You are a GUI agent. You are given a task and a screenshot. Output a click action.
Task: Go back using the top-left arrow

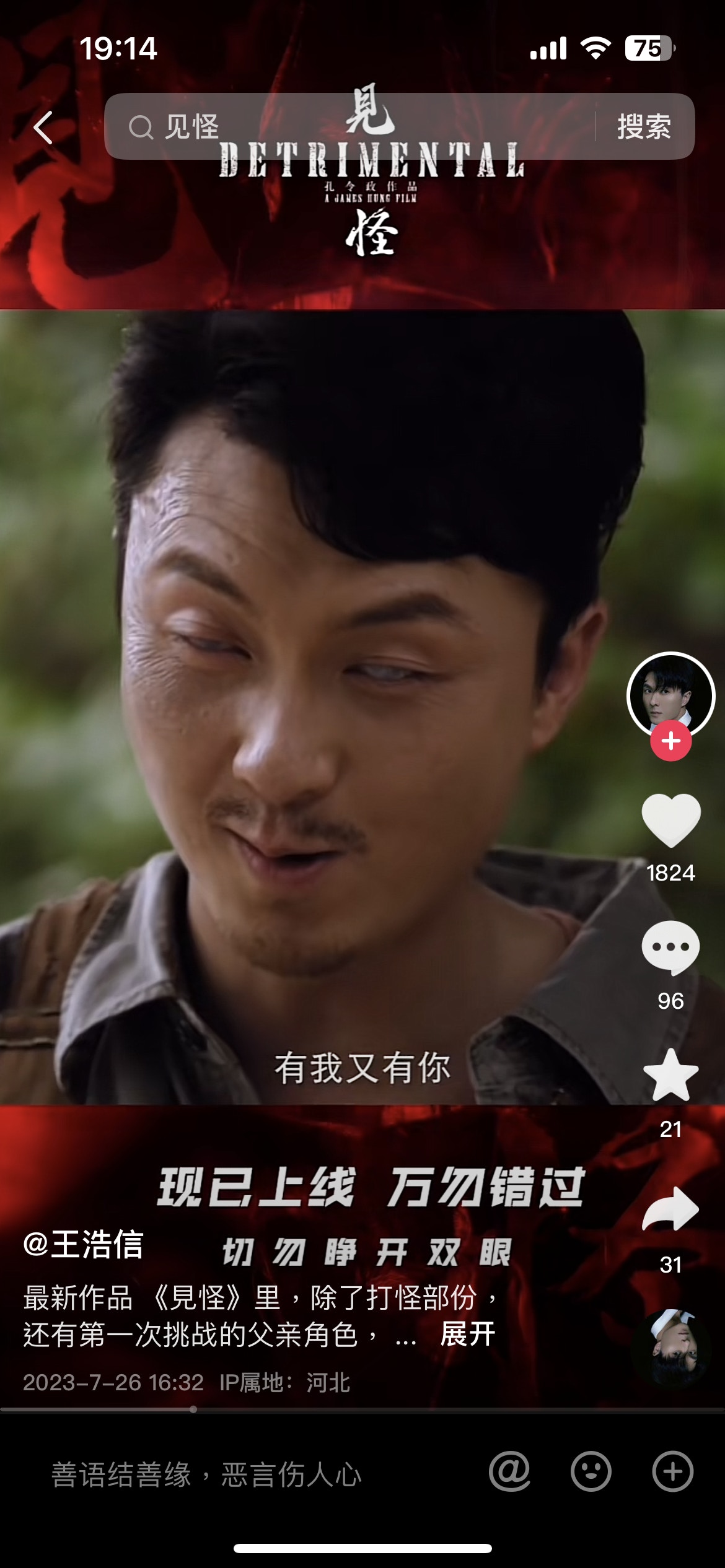(43, 128)
